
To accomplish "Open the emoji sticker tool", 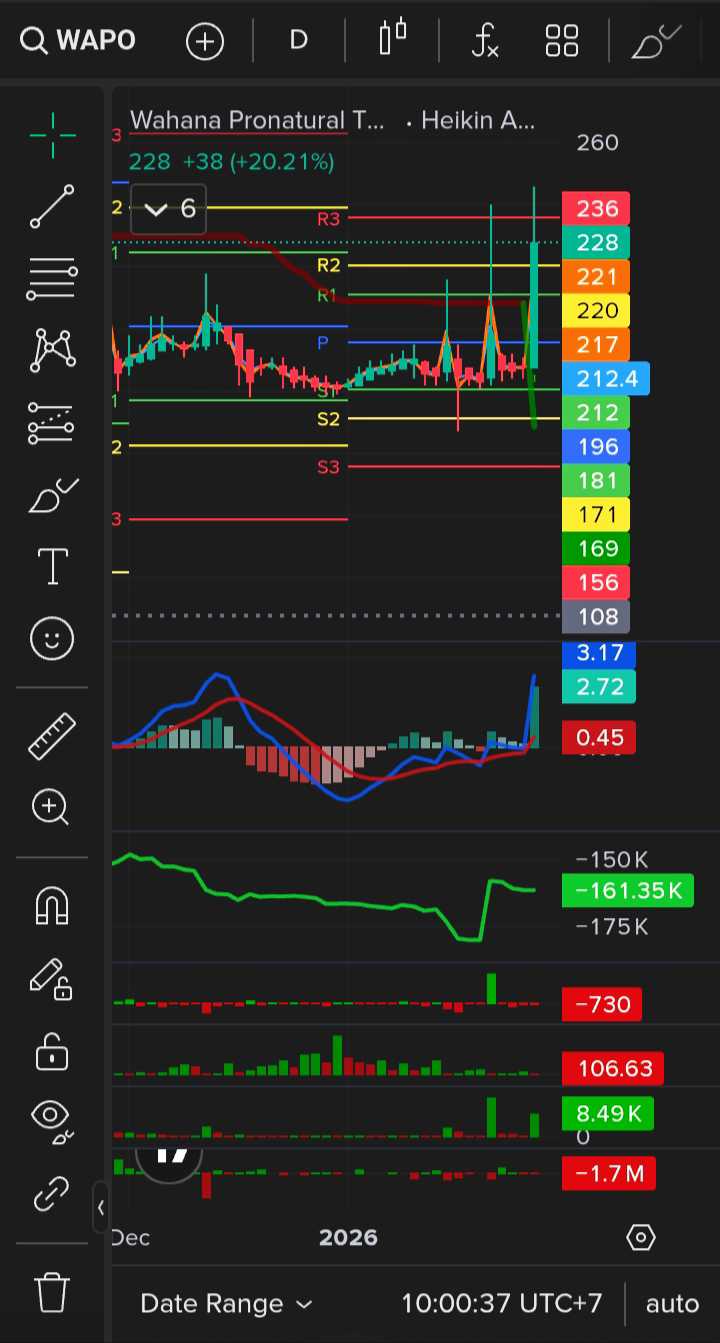I will pos(52,638).
